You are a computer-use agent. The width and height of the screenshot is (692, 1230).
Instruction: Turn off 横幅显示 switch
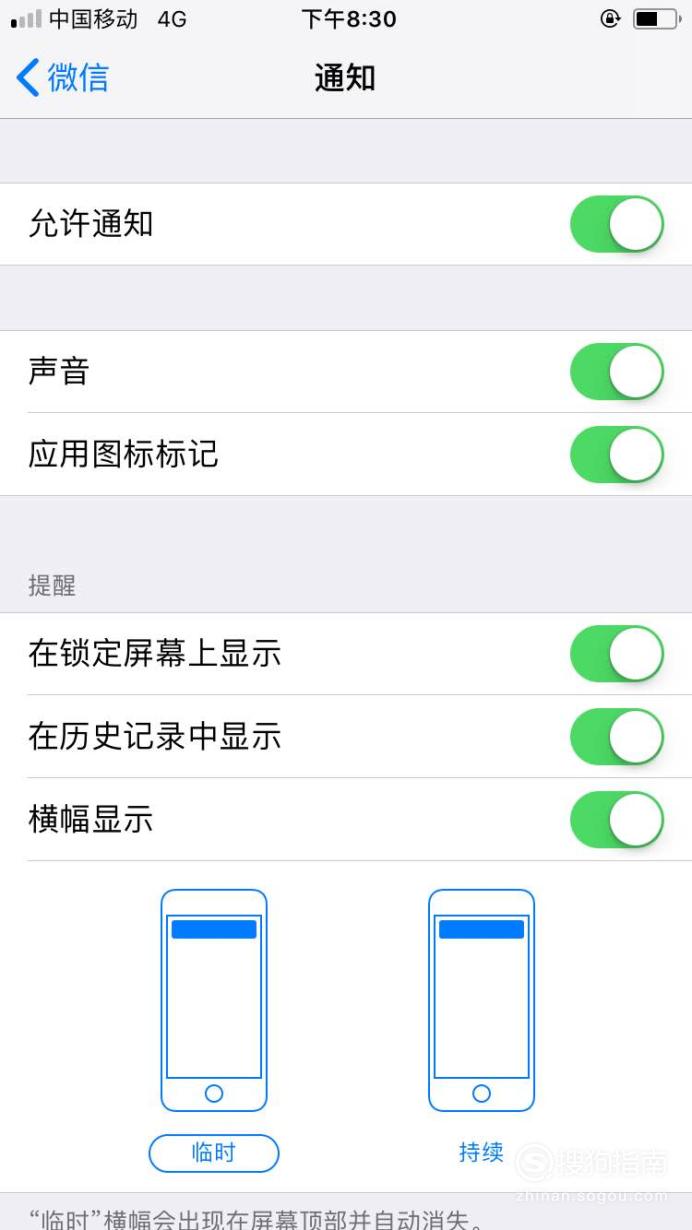[x=617, y=820]
